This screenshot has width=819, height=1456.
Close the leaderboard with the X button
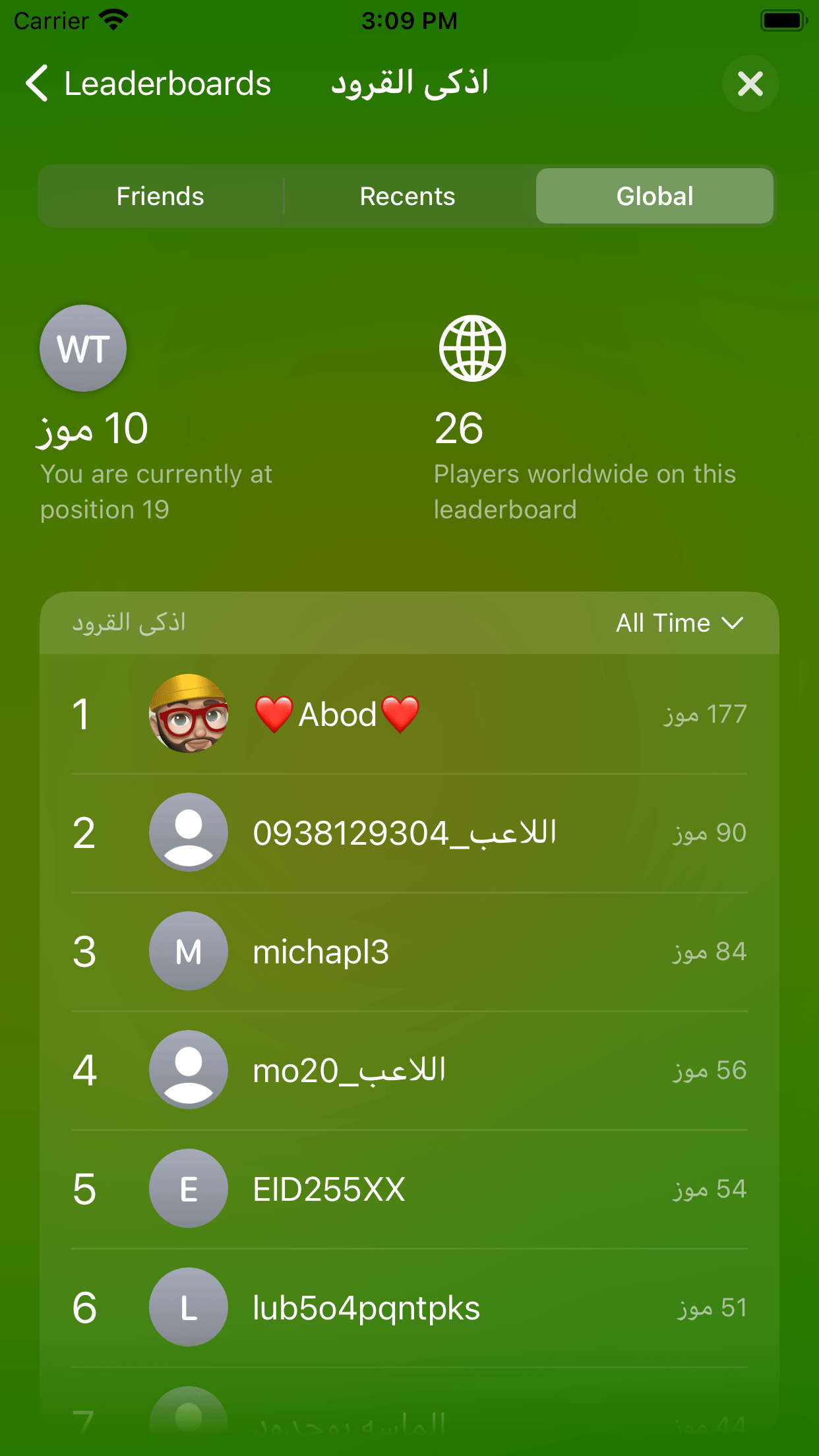749,84
